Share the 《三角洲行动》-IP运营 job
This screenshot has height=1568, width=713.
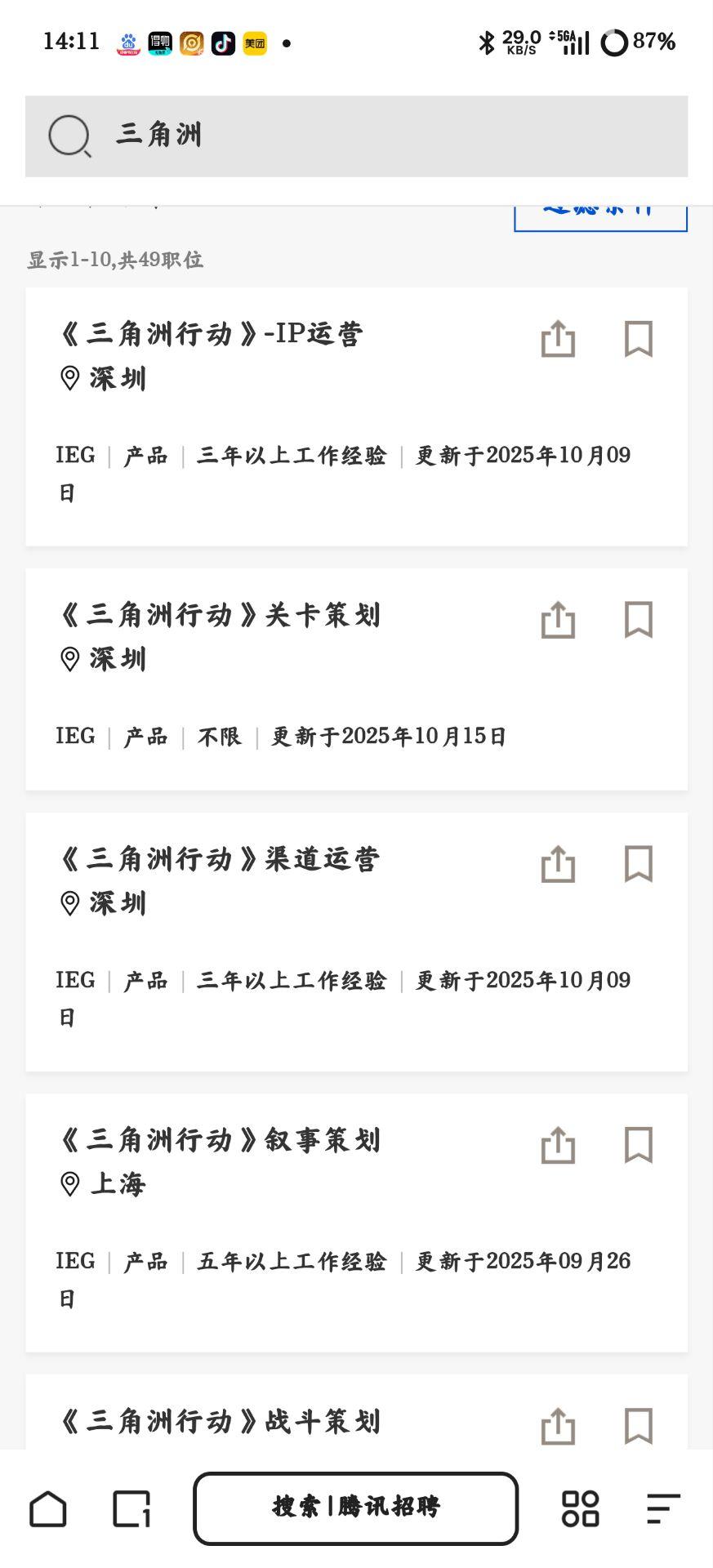(558, 339)
